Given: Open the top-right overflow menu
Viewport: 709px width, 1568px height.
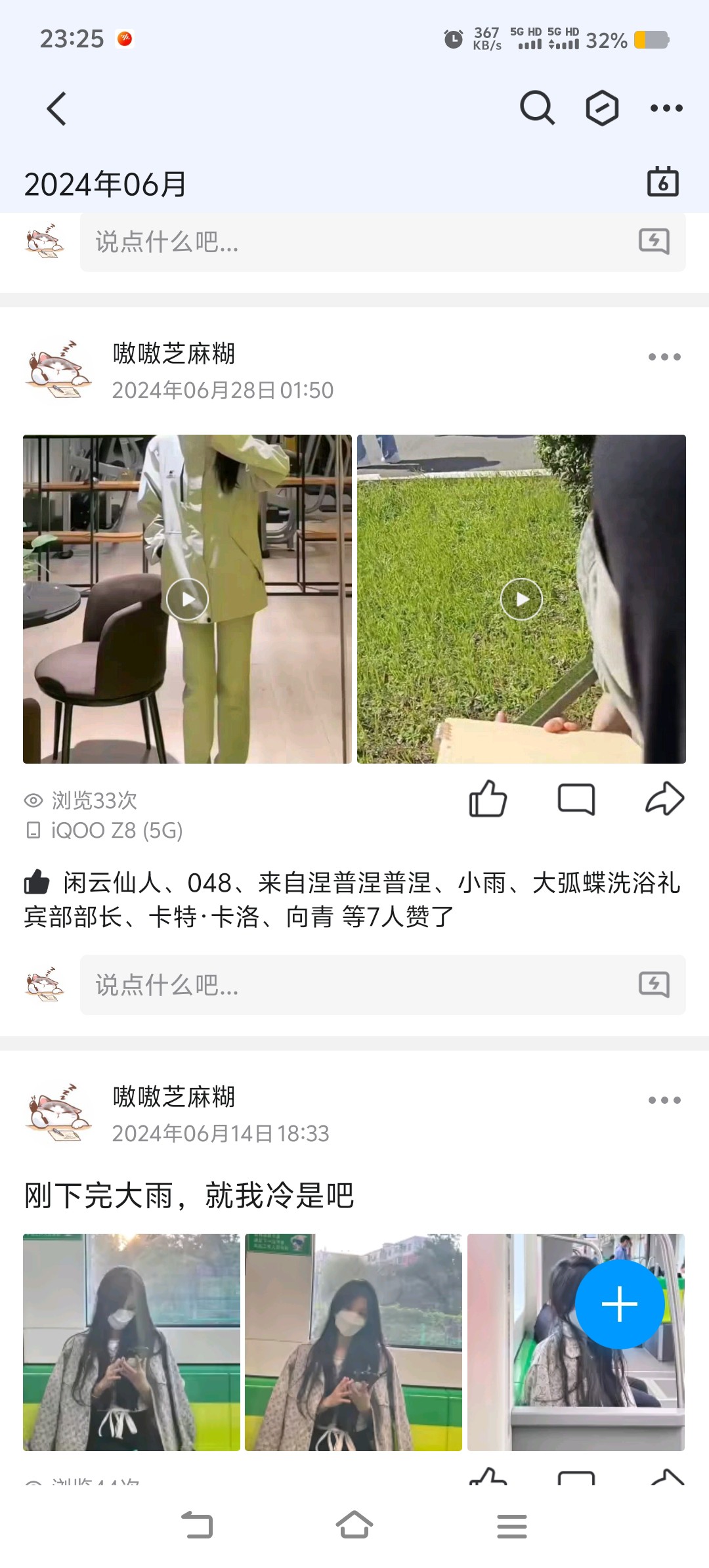Looking at the screenshot, I should tap(666, 108).
